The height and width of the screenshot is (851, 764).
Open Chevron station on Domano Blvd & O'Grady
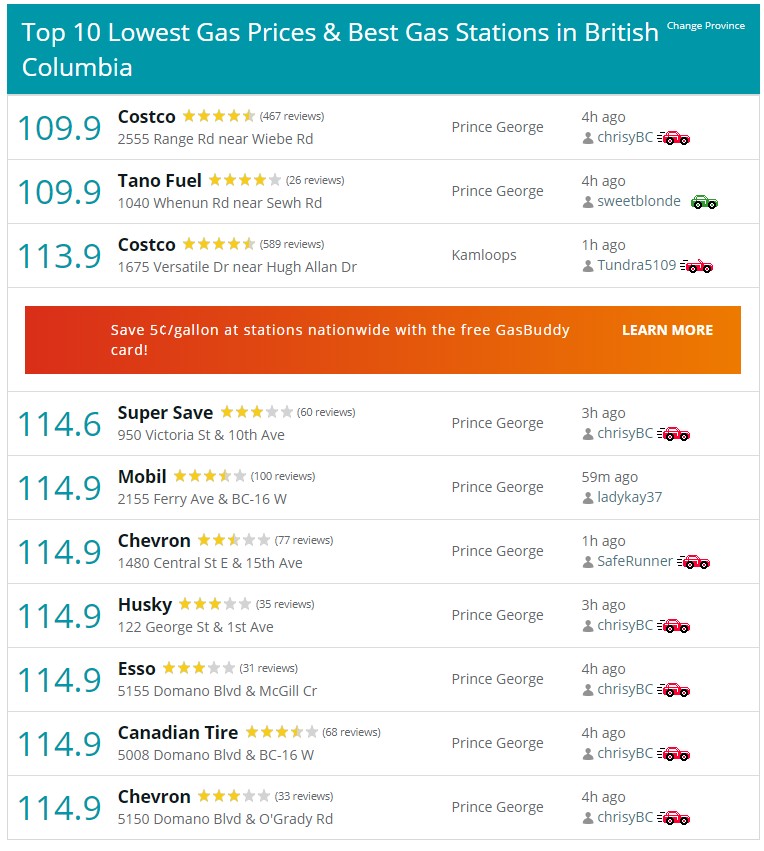(x=154, y=797)
